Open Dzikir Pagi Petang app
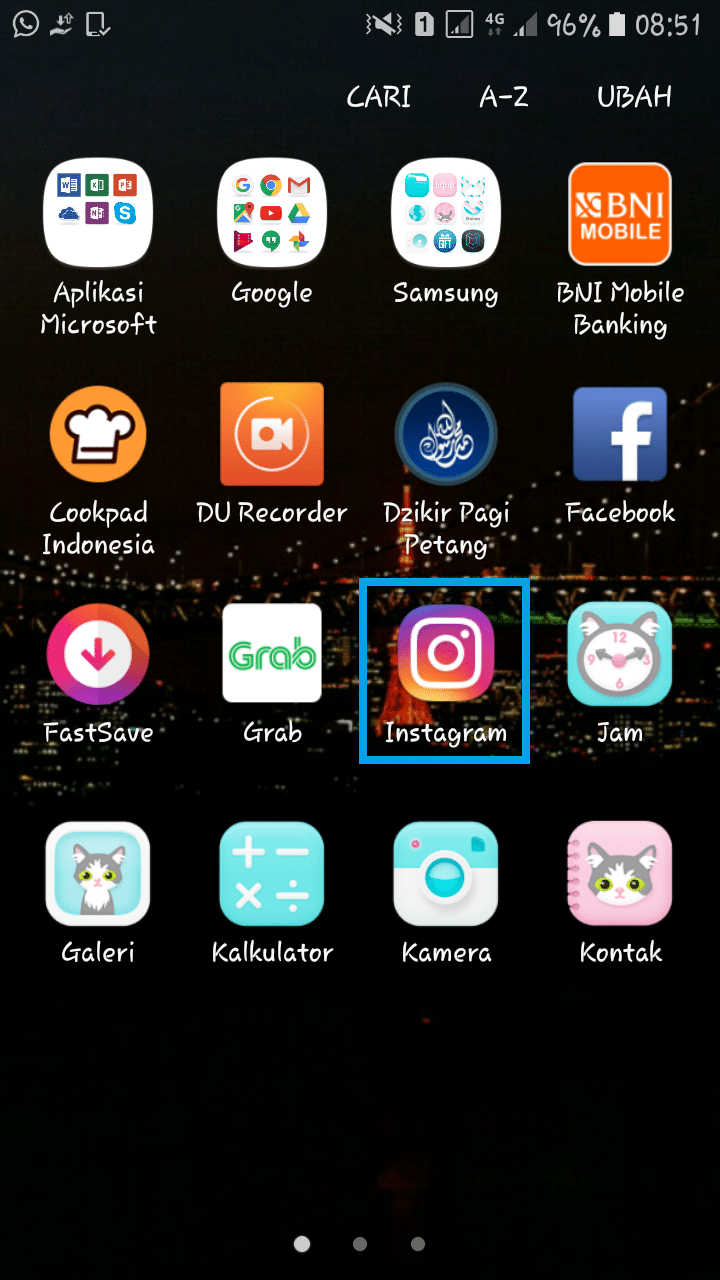The image size is (720, 1280). coord(446,433)
